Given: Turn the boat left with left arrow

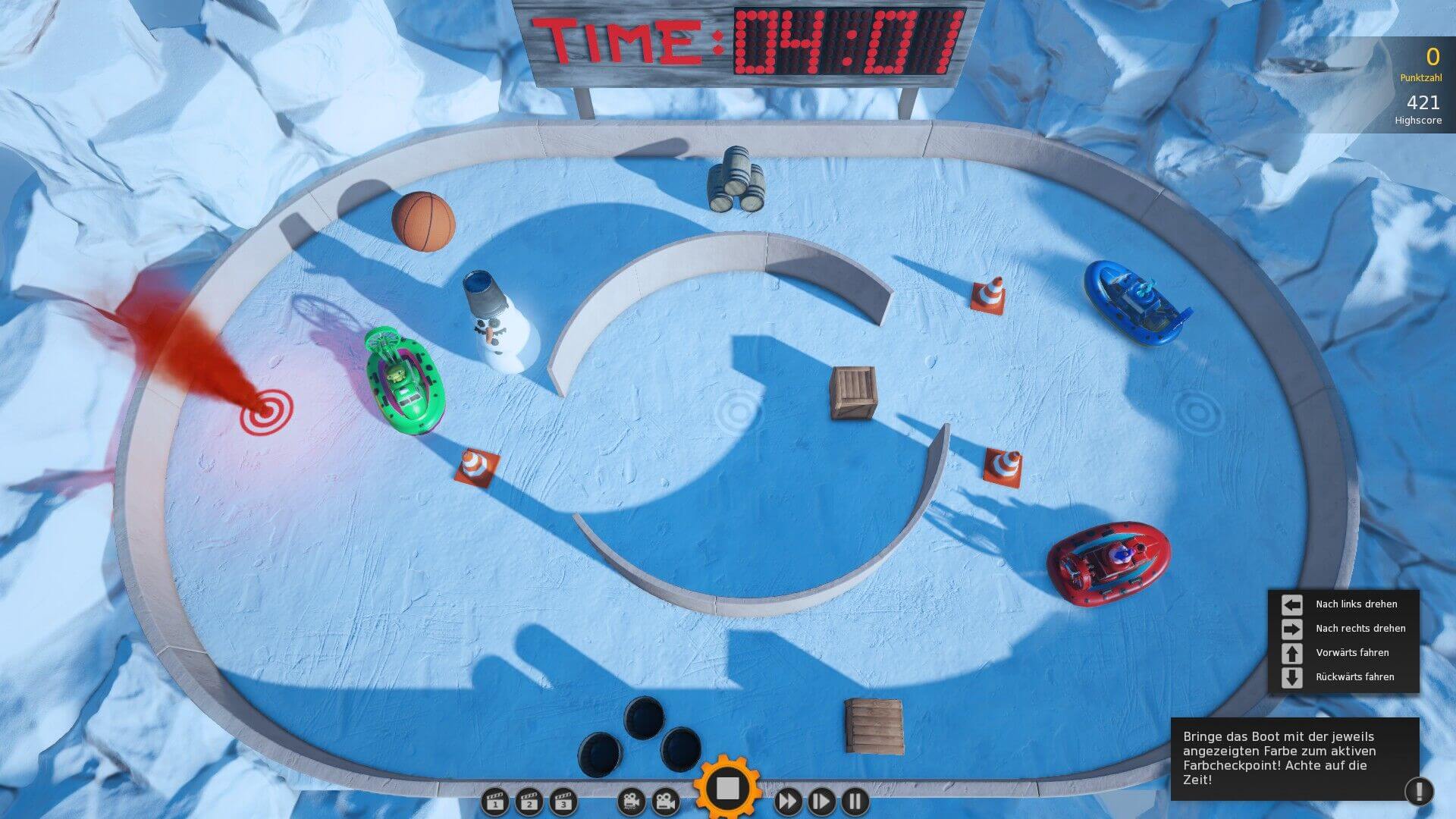Looking at the screenshot, I should 1291,604.
